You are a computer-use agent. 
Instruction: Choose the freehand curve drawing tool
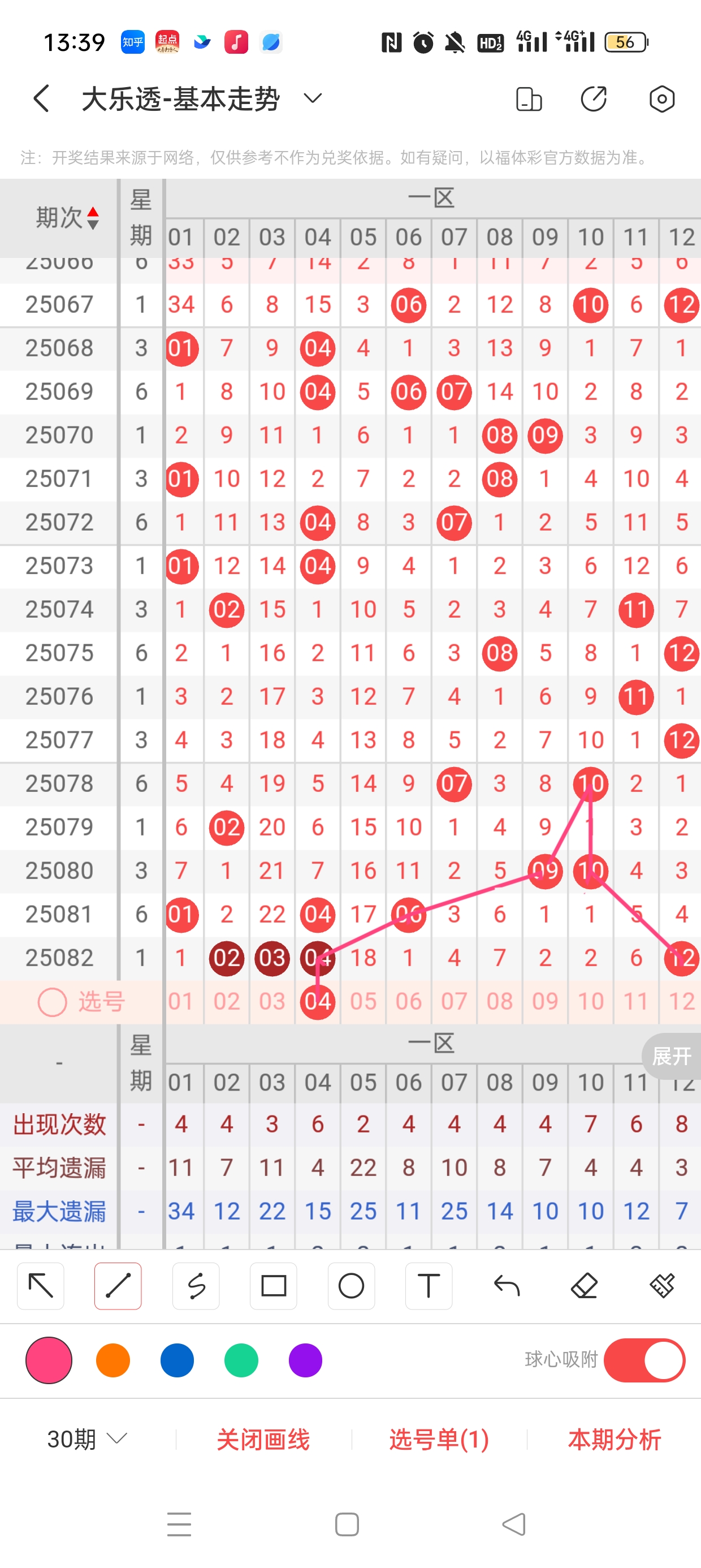tap(196, 1286)
